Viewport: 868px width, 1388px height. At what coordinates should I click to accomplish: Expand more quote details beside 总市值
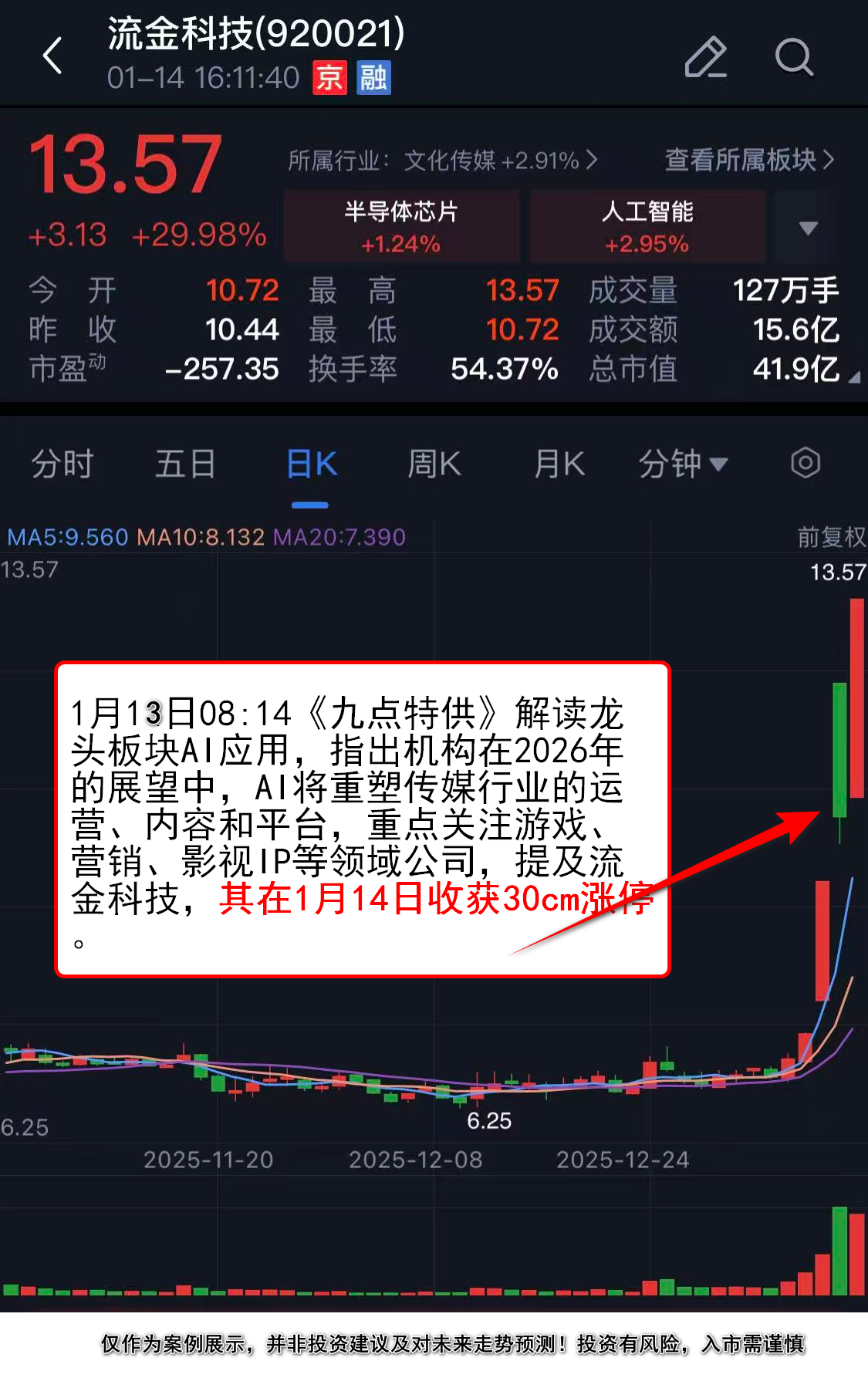853,377
